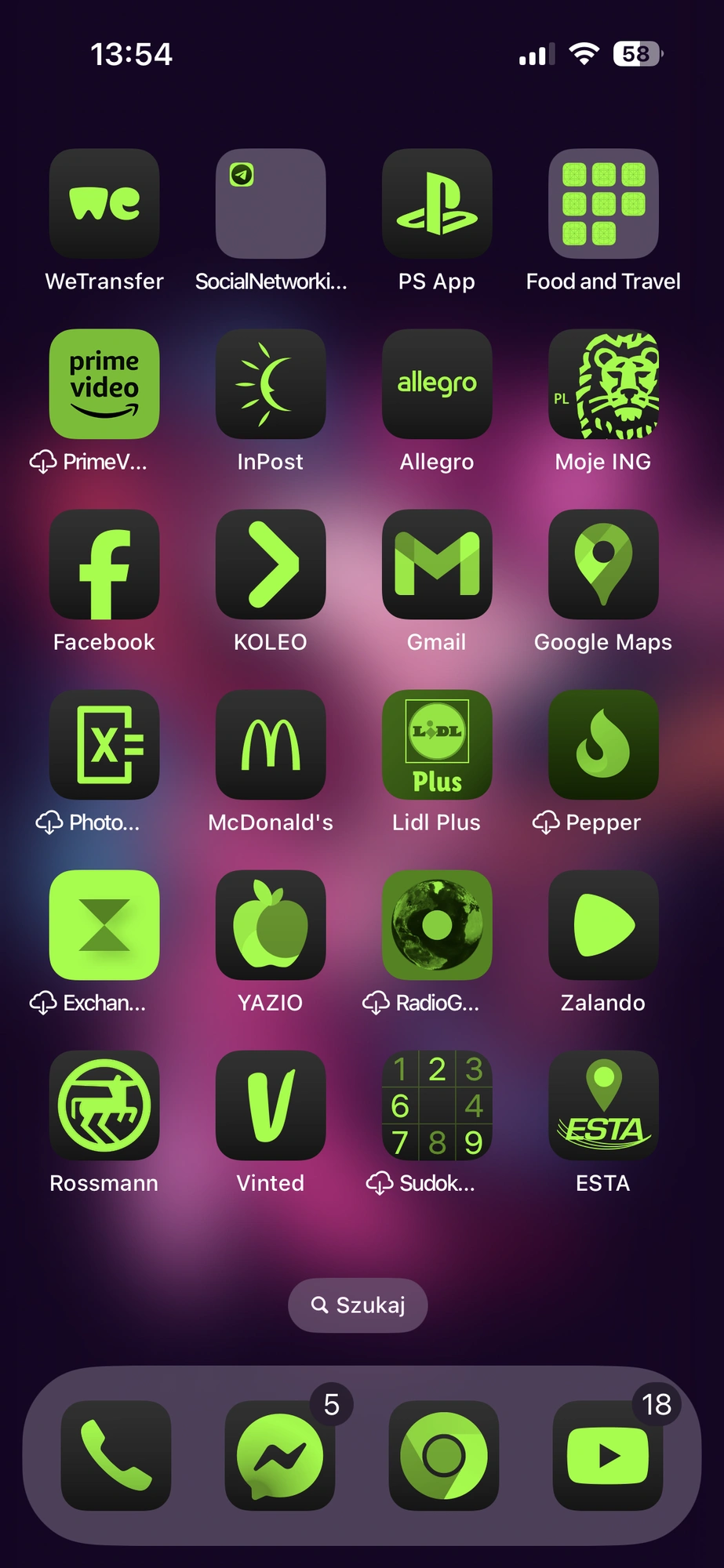Open the WeTransfer app
724x1568 pixels.
[104, 204]
